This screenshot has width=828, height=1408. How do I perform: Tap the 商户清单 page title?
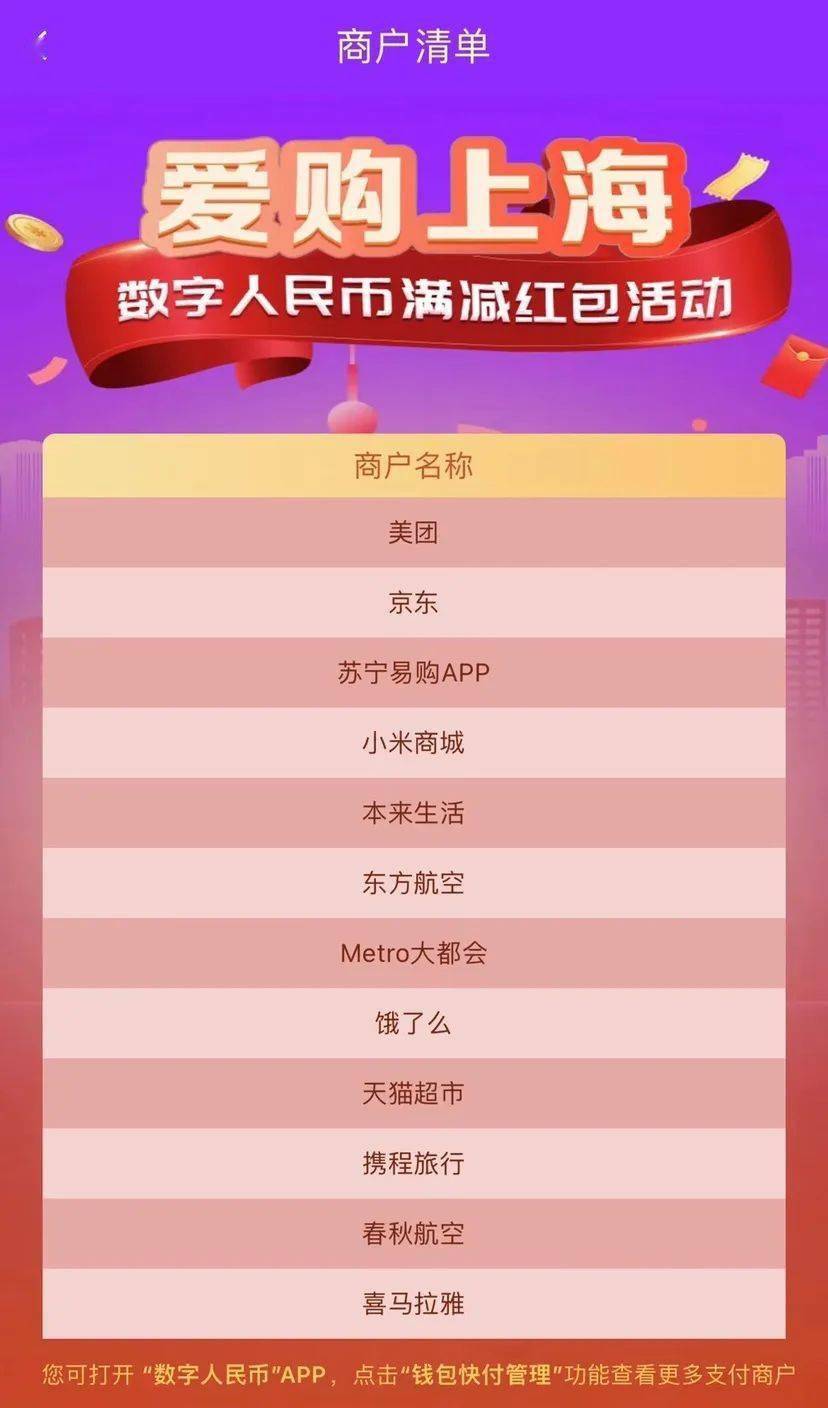tap(414, 44)
